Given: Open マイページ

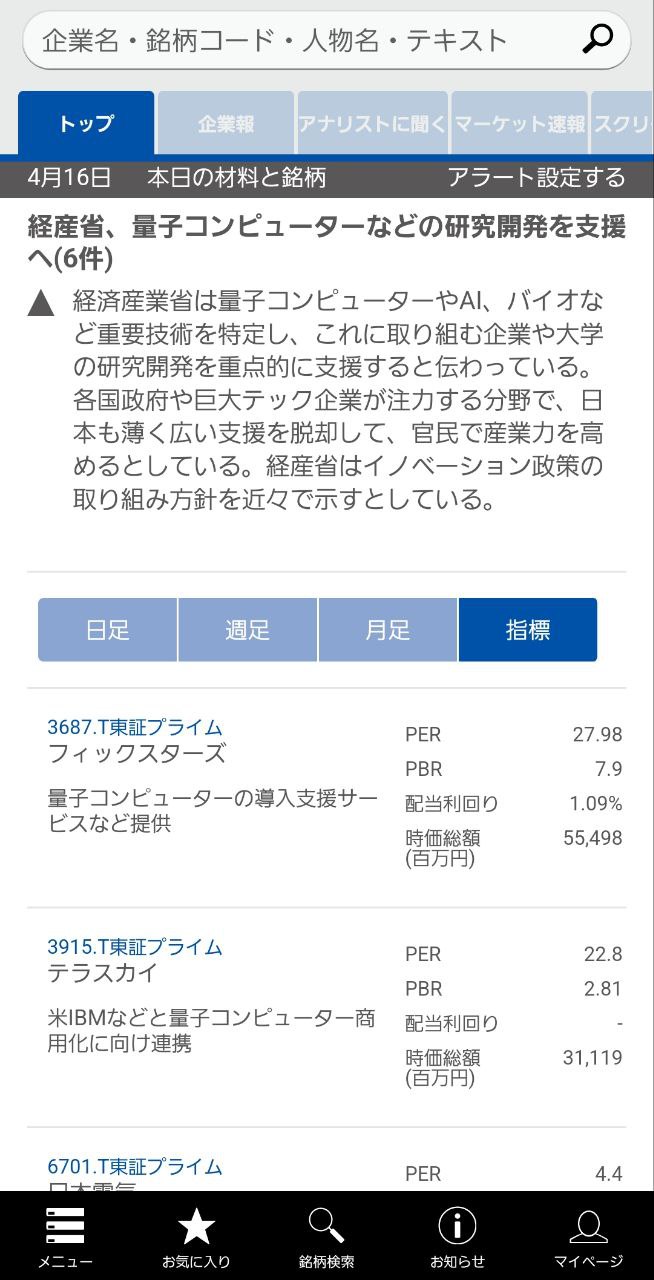Looking at the screenshot, I should [x=588, y=1237].
